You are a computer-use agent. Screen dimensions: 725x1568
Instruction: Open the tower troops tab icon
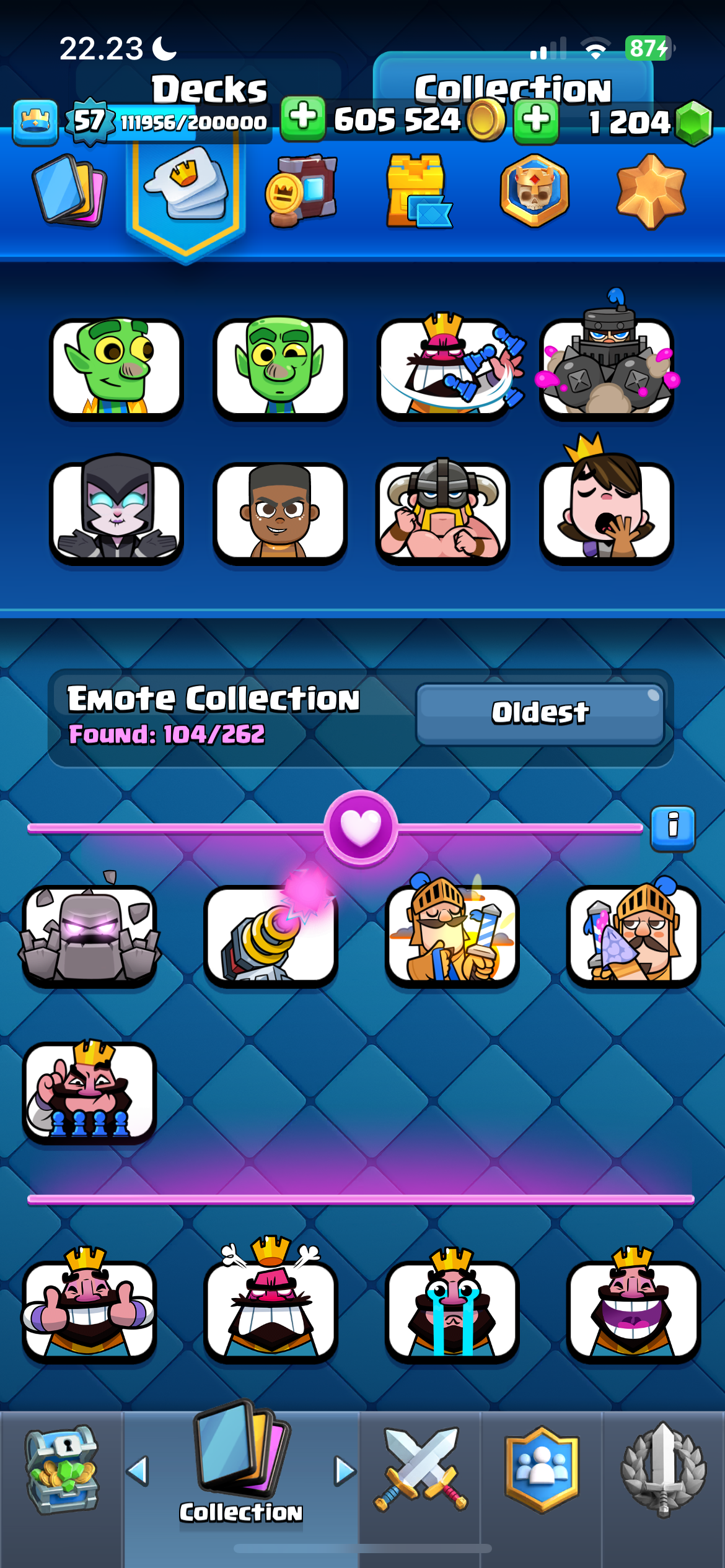[419, 191]
